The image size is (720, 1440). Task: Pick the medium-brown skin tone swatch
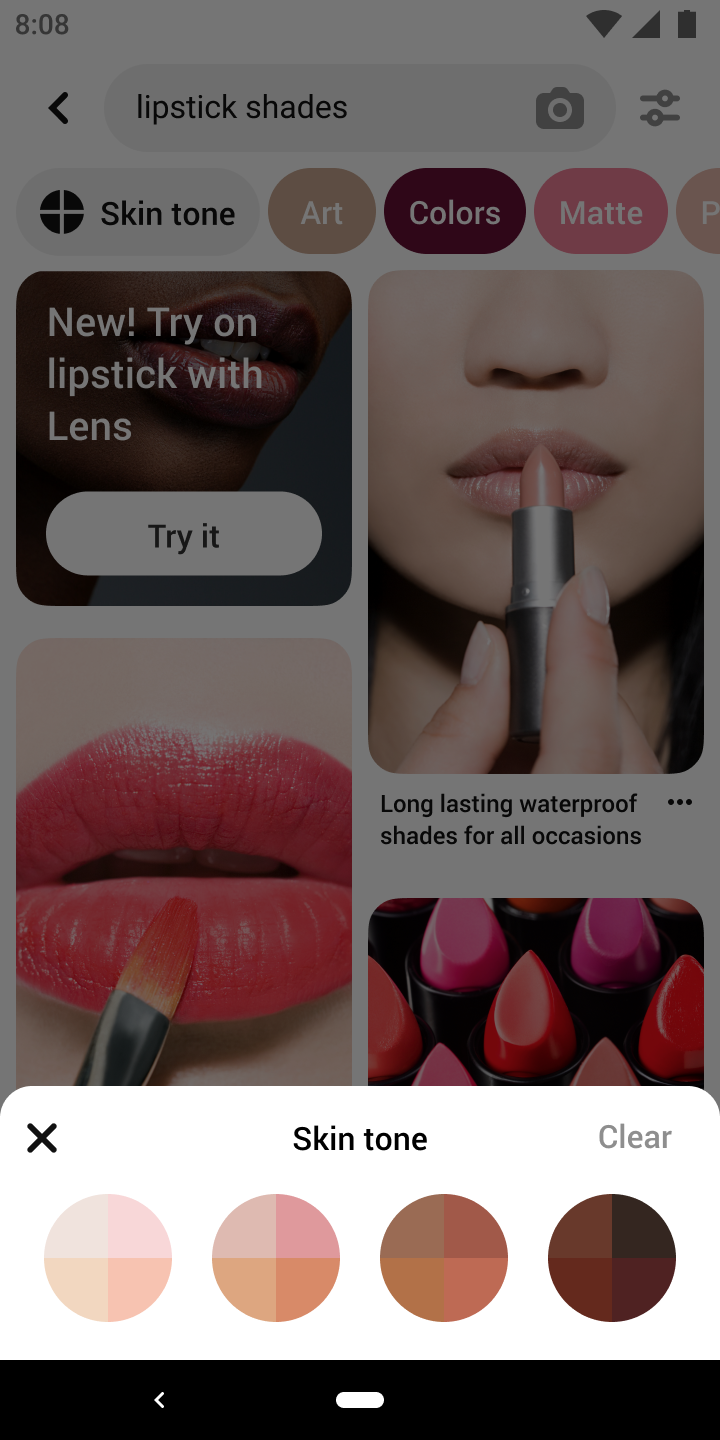coord(444,1258)
